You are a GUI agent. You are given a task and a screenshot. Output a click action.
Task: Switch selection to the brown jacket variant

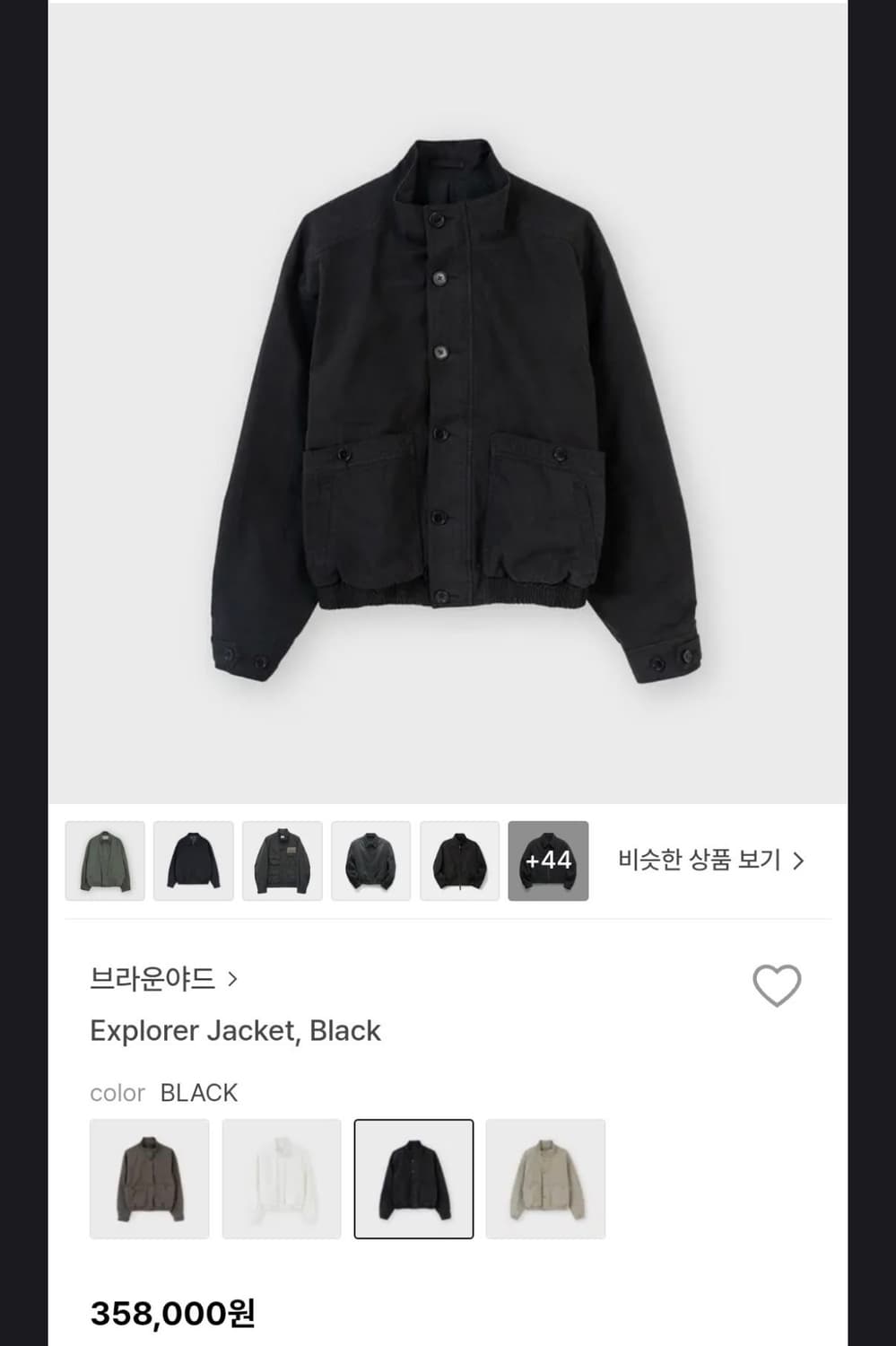point(149,1177)
